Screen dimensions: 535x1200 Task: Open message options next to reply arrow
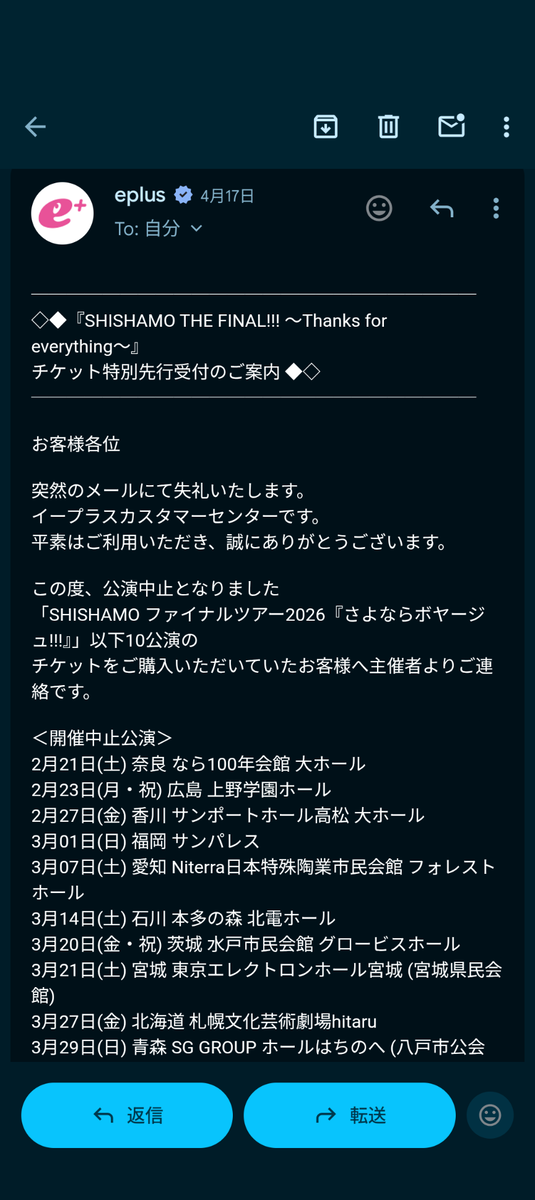(x=496, y=208)
